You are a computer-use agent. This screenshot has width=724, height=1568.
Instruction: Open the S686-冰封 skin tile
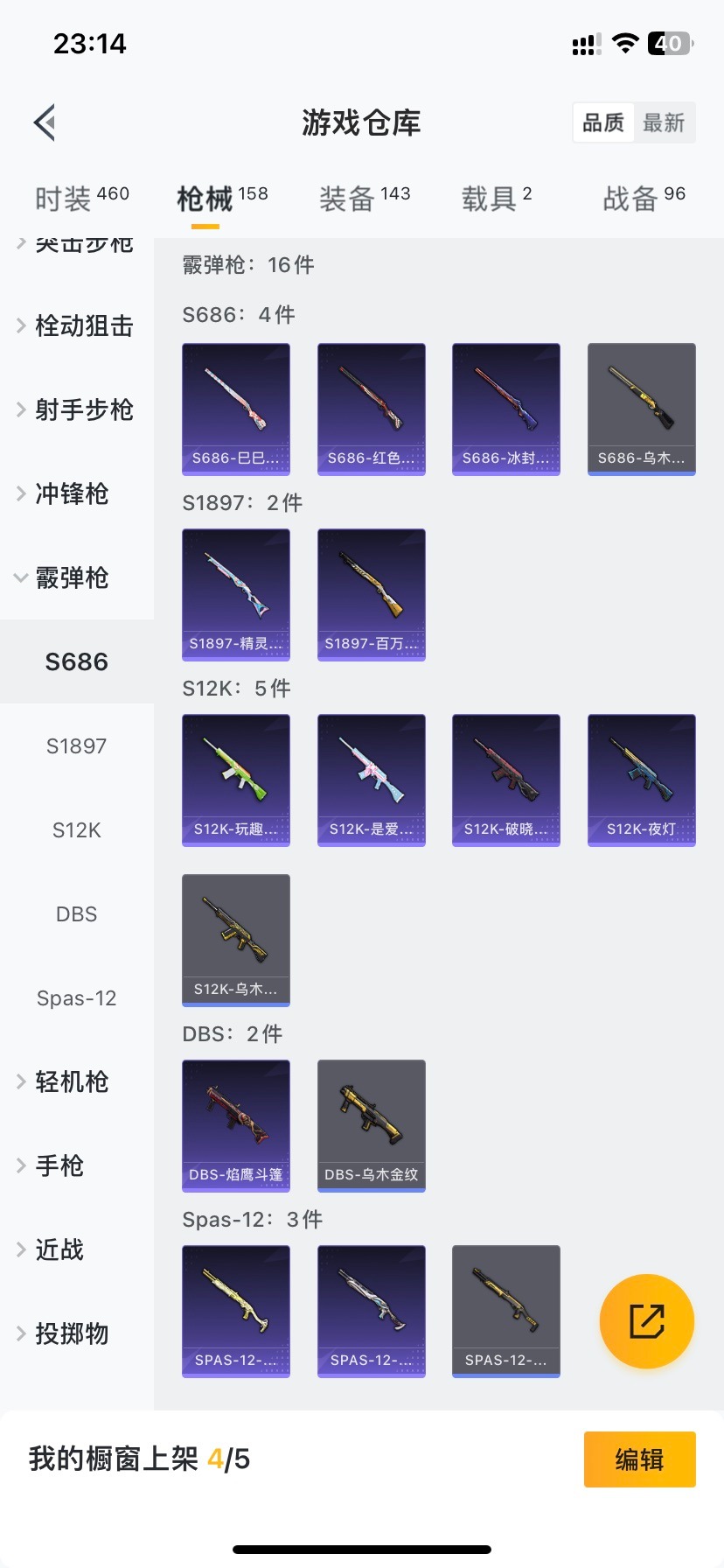click(505, 409)
